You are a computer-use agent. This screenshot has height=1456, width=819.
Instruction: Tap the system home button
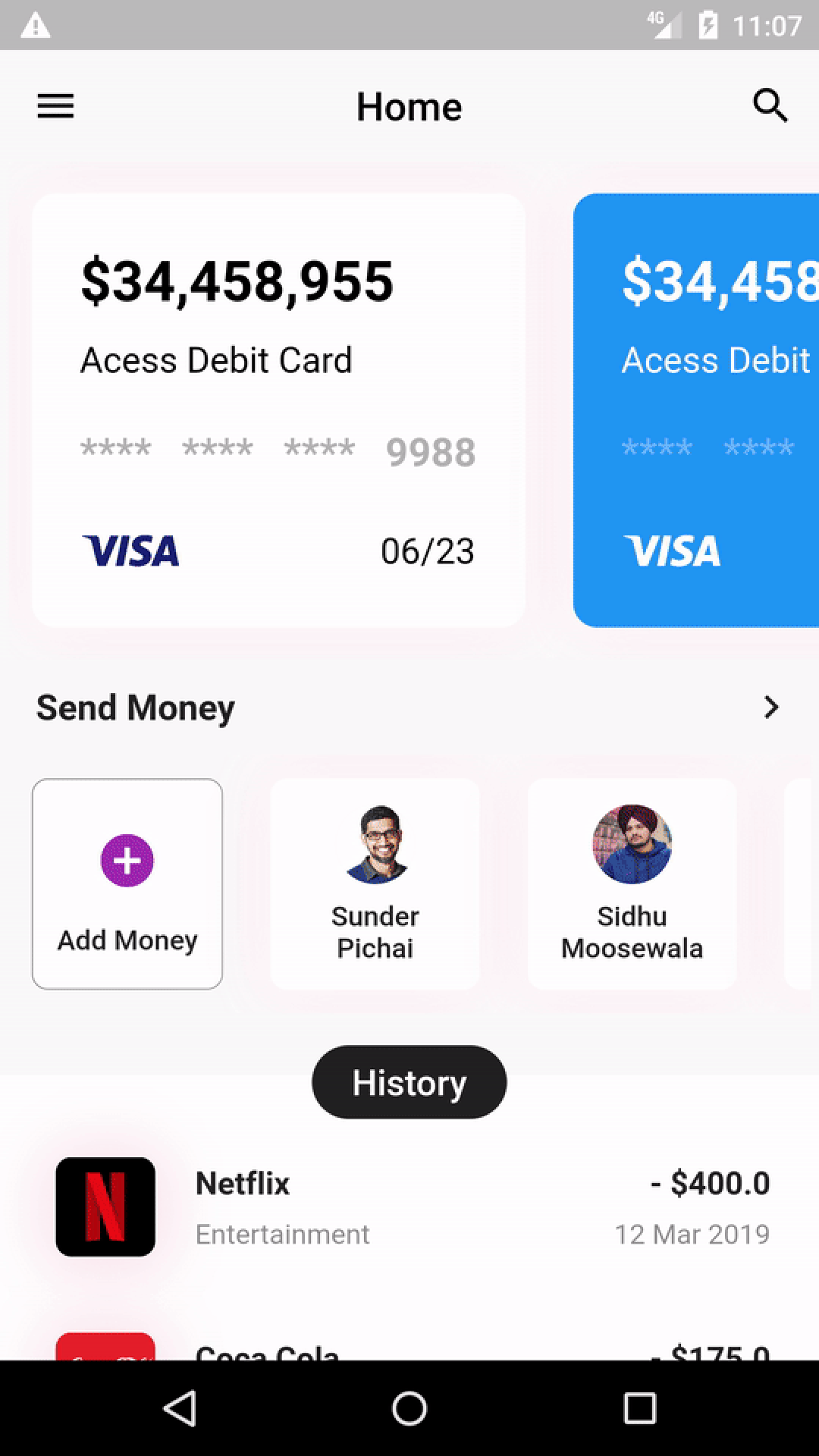[409, 1408]
